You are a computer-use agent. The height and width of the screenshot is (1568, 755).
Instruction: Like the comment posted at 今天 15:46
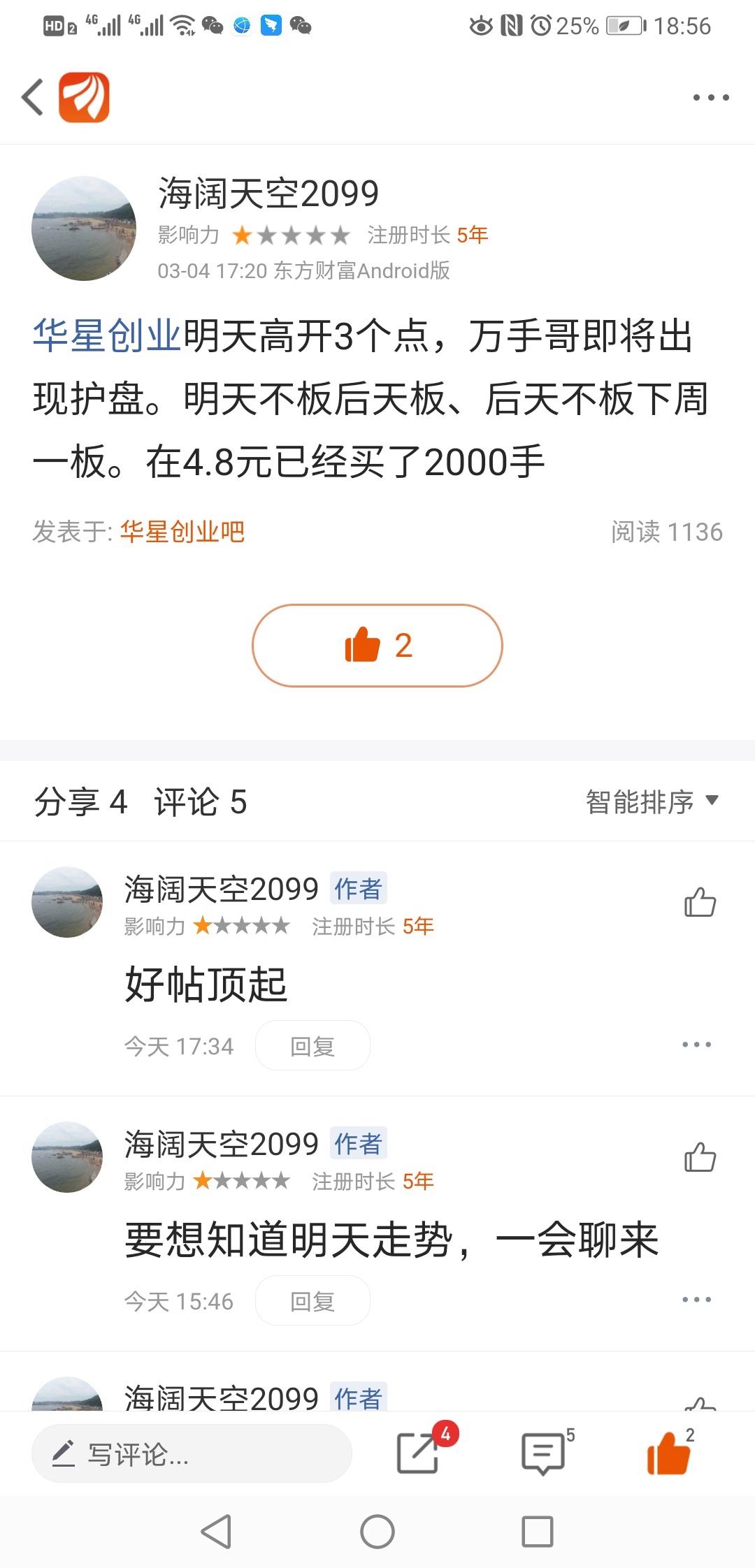click(700, 1157)
